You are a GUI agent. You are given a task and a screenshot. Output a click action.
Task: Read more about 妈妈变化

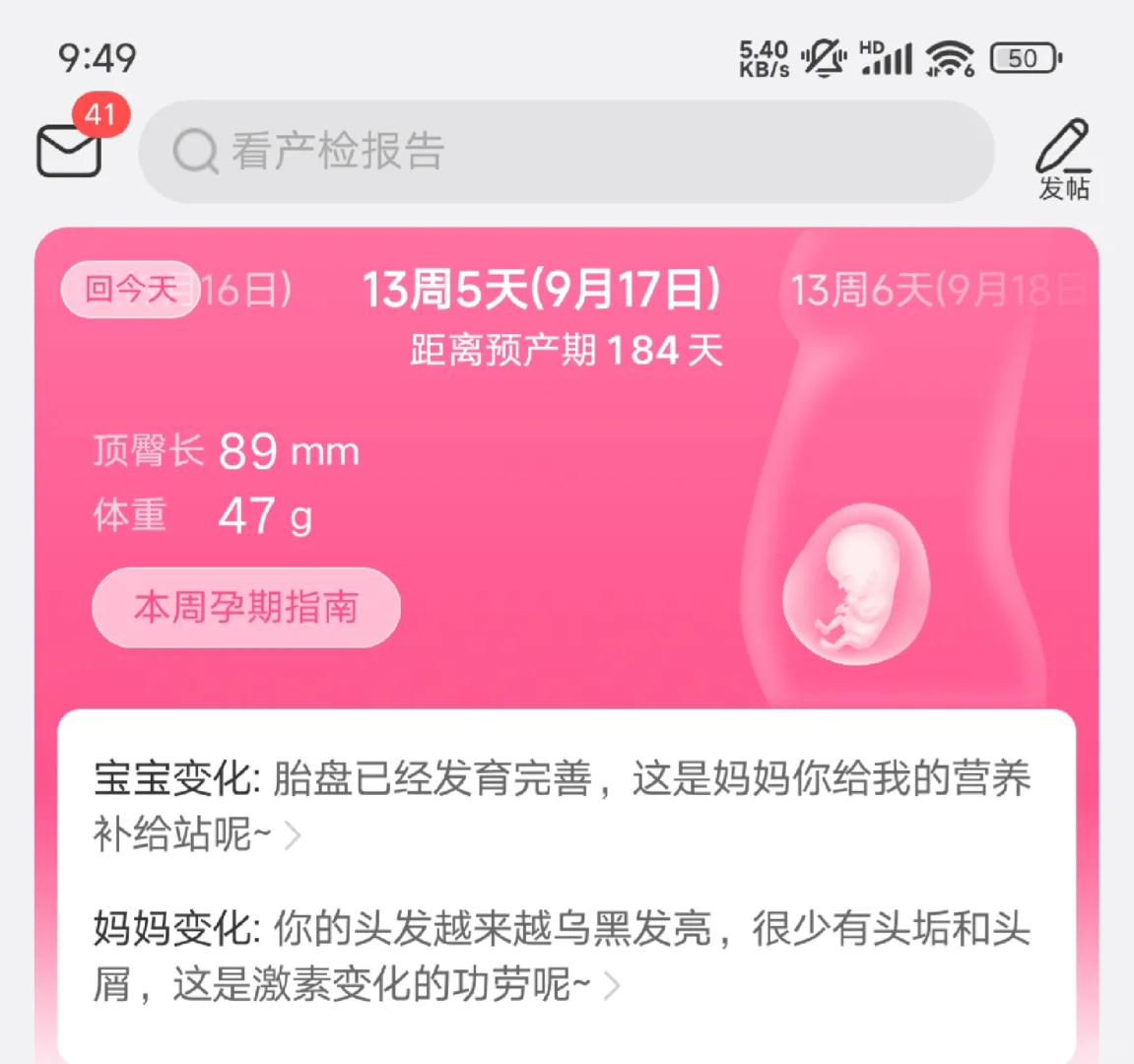pyautogui.click(x=562, y=956)
